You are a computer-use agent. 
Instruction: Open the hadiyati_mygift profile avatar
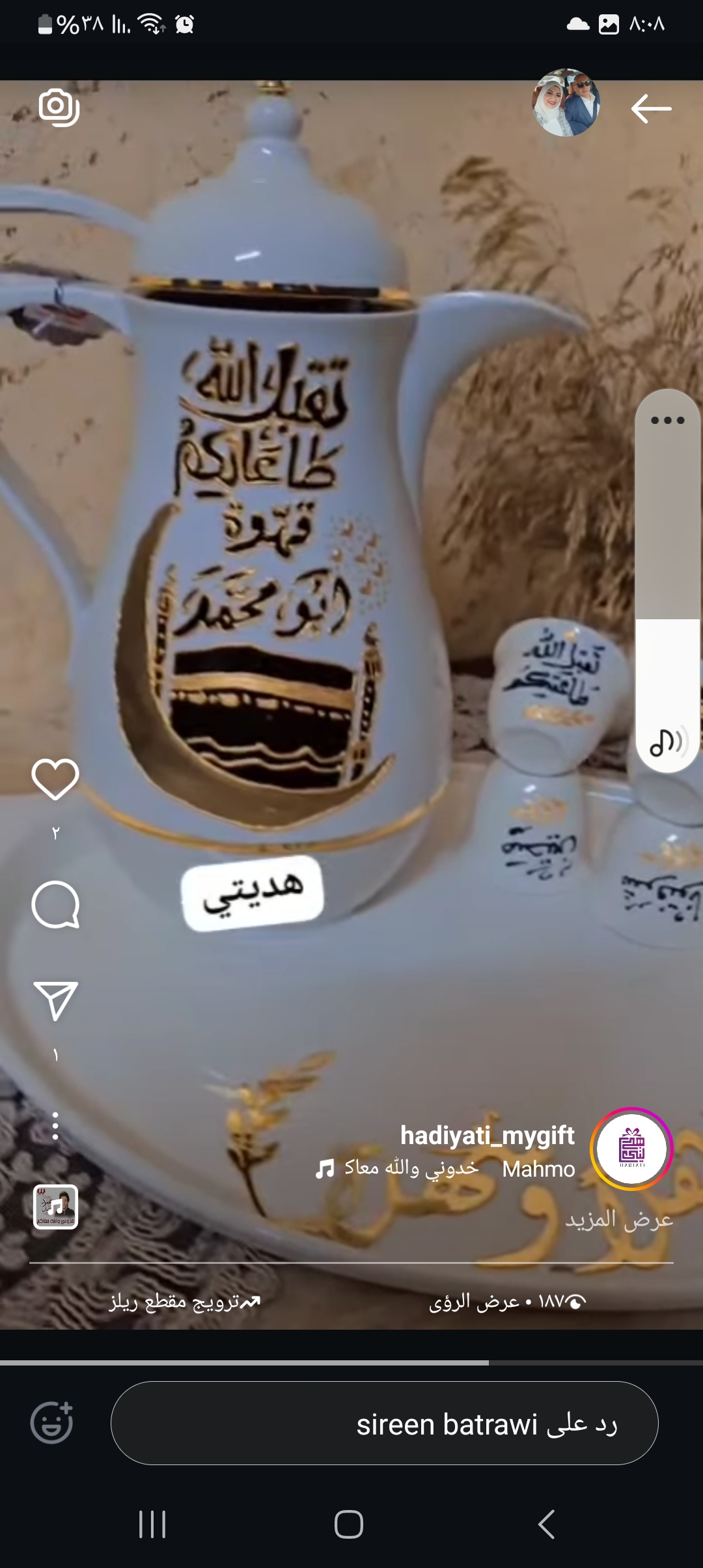[x=631, y=1149]
